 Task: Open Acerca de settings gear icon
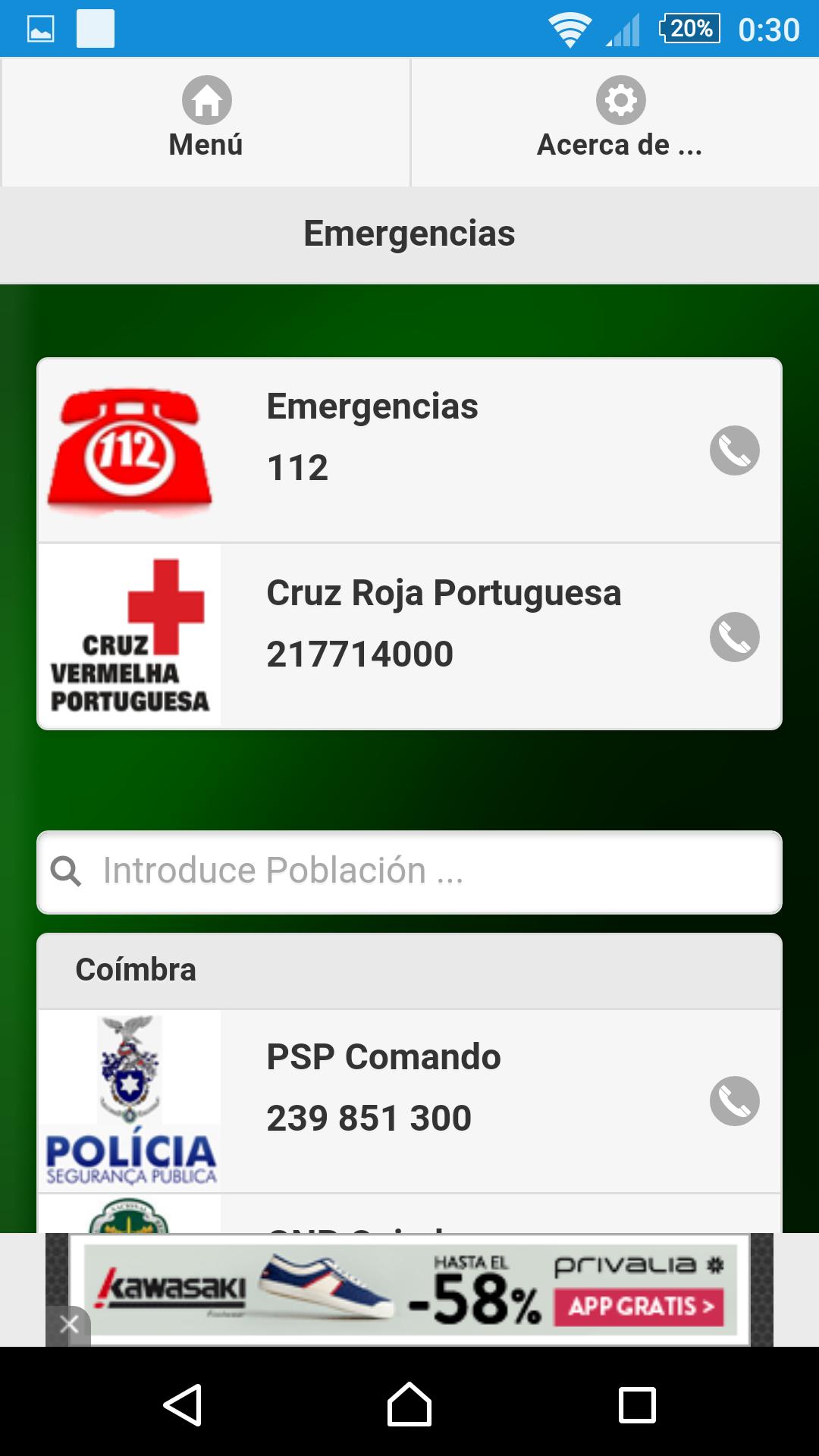[620, 99]
